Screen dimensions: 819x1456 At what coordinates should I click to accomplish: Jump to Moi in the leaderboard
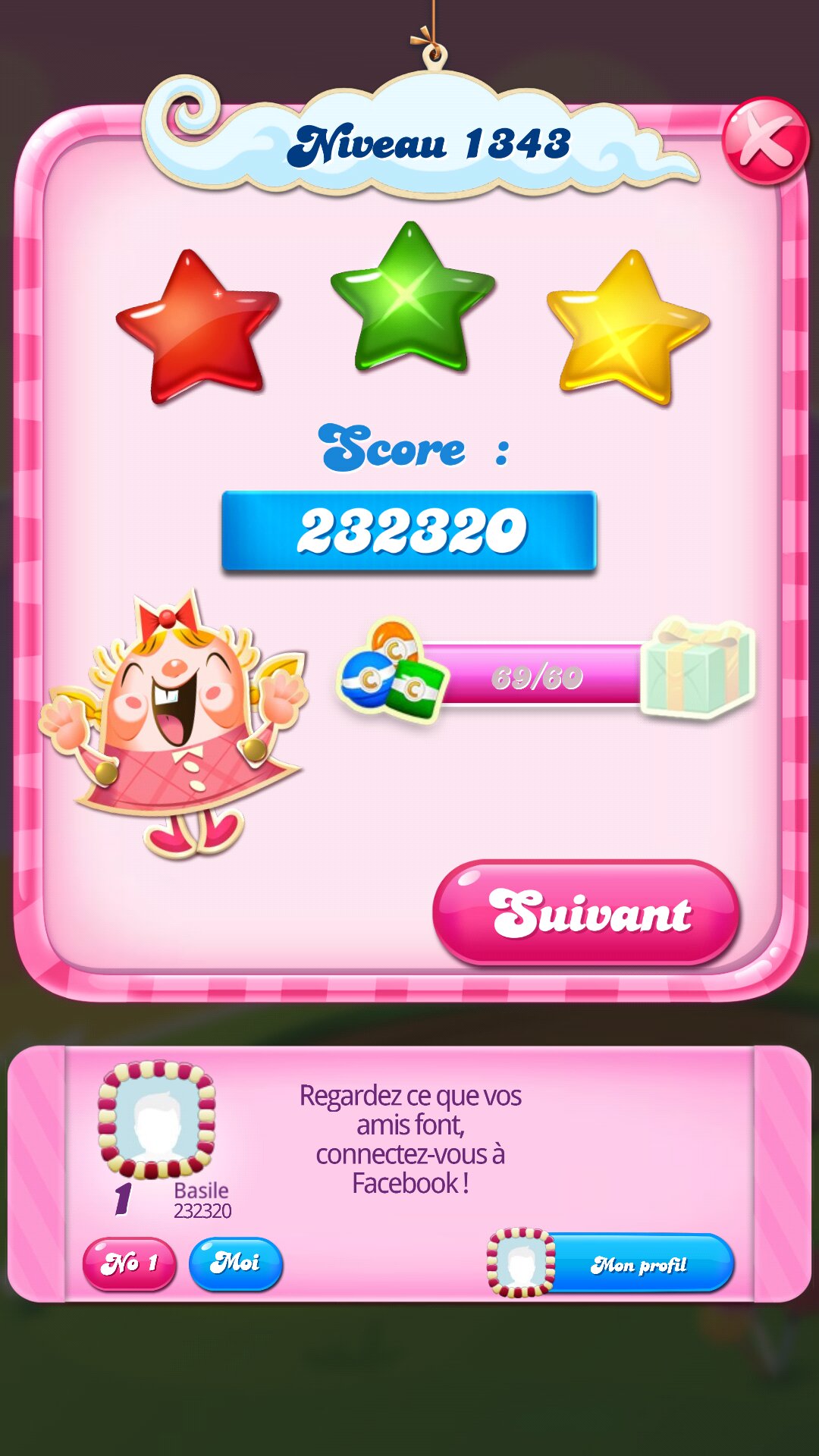[x=235, y=1263]
